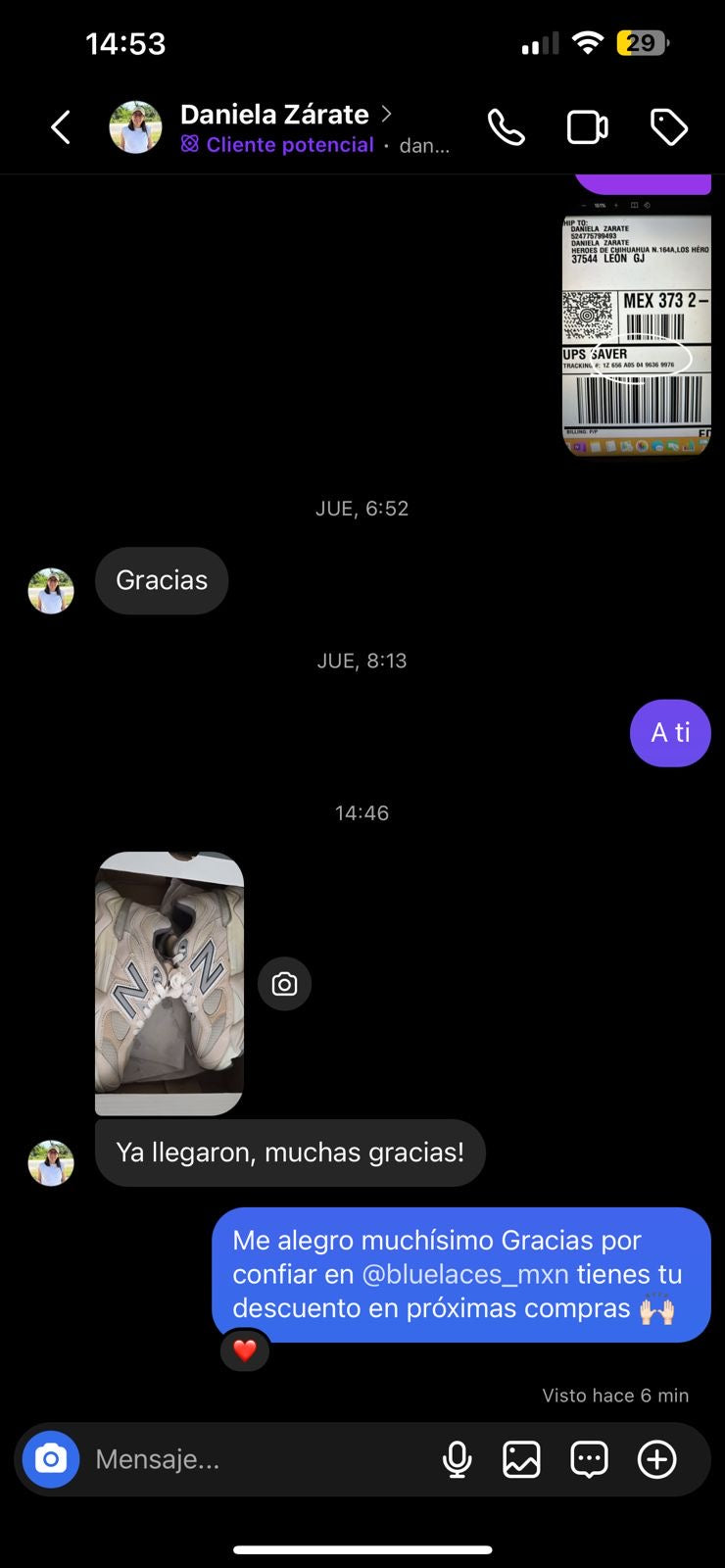The width and height of the screenshot is (725, 1568).
Task: Start a voice call with Daniela
Action: [507, 127]
